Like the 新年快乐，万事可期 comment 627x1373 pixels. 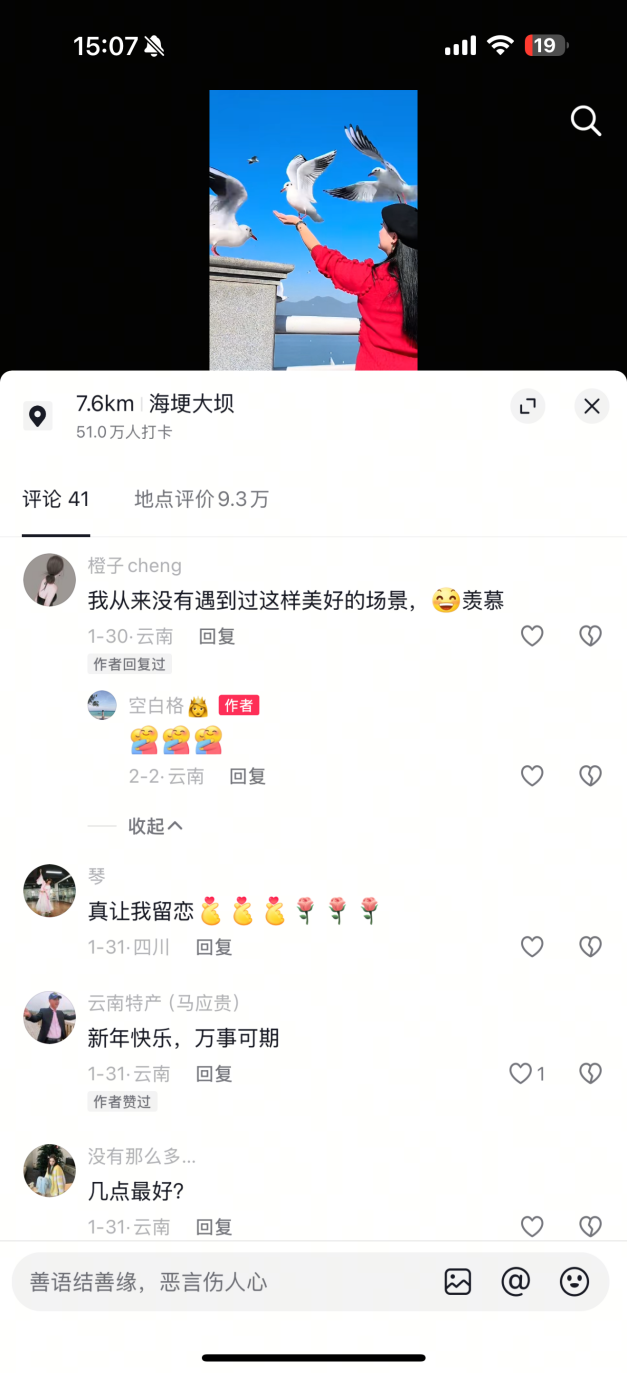point(527,1074)
